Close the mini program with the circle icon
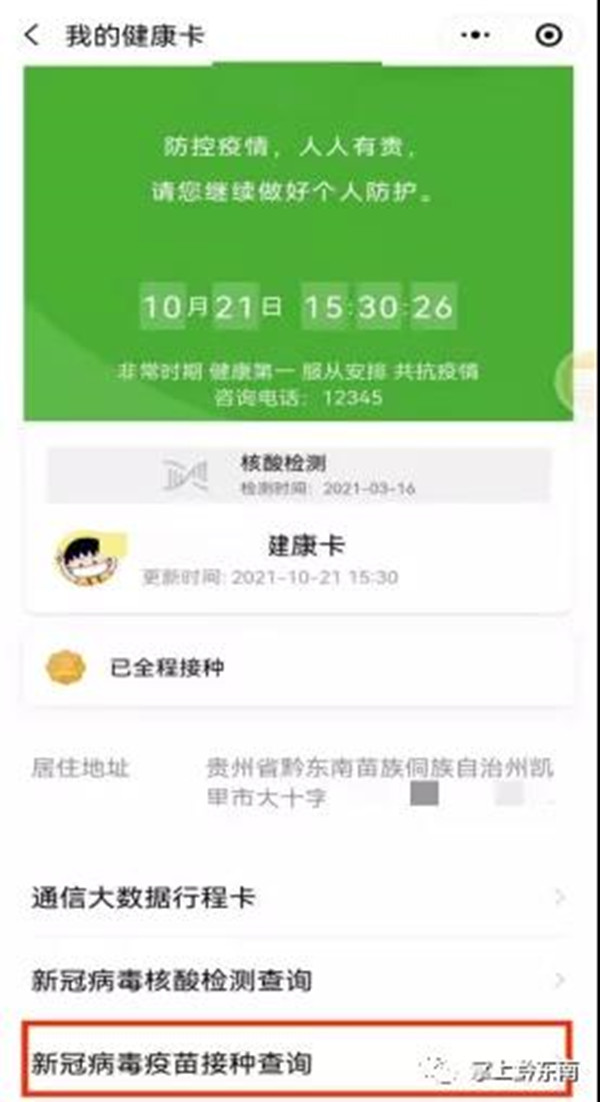The width and height of the screenshot is (600, 1102). click(x=549, y=36)
